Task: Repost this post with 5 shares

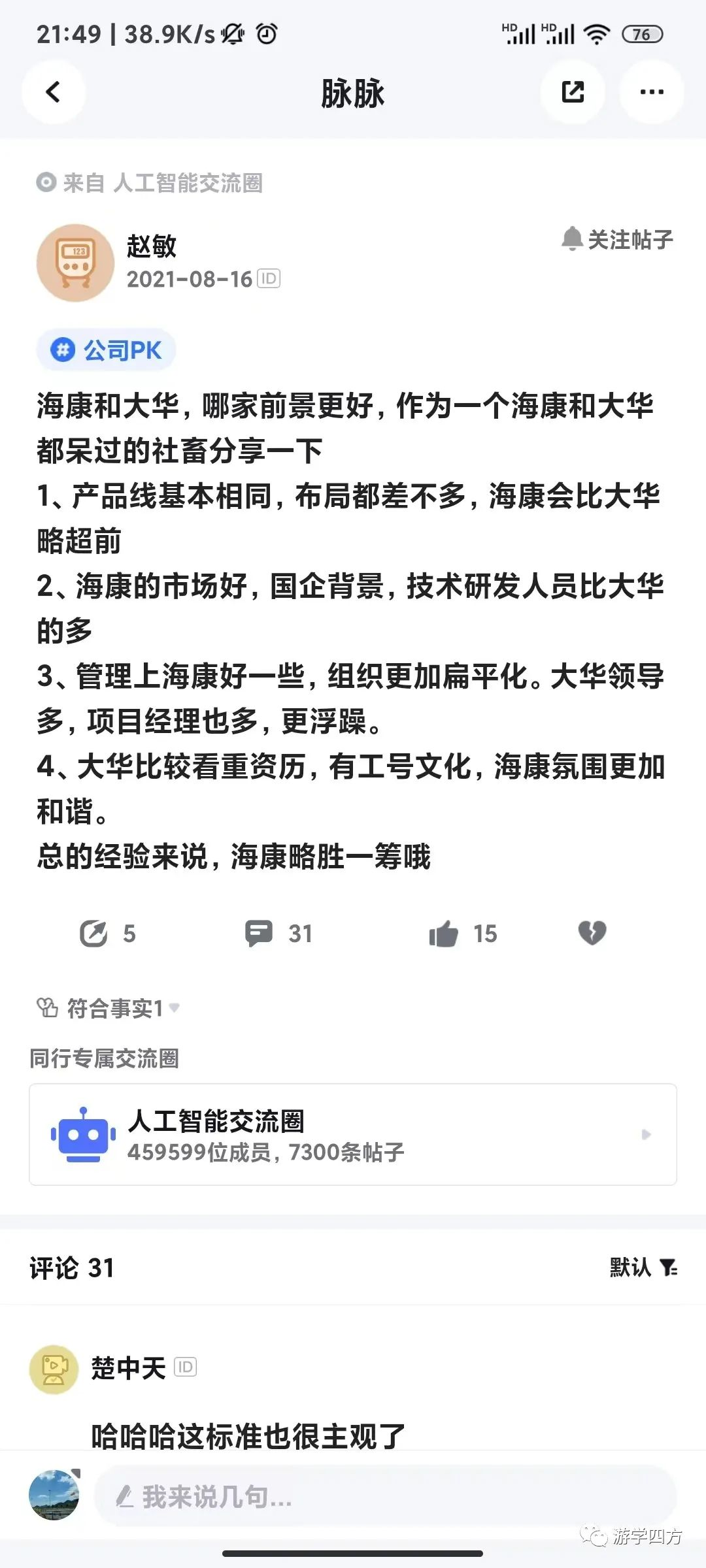Action: [94, 933]
